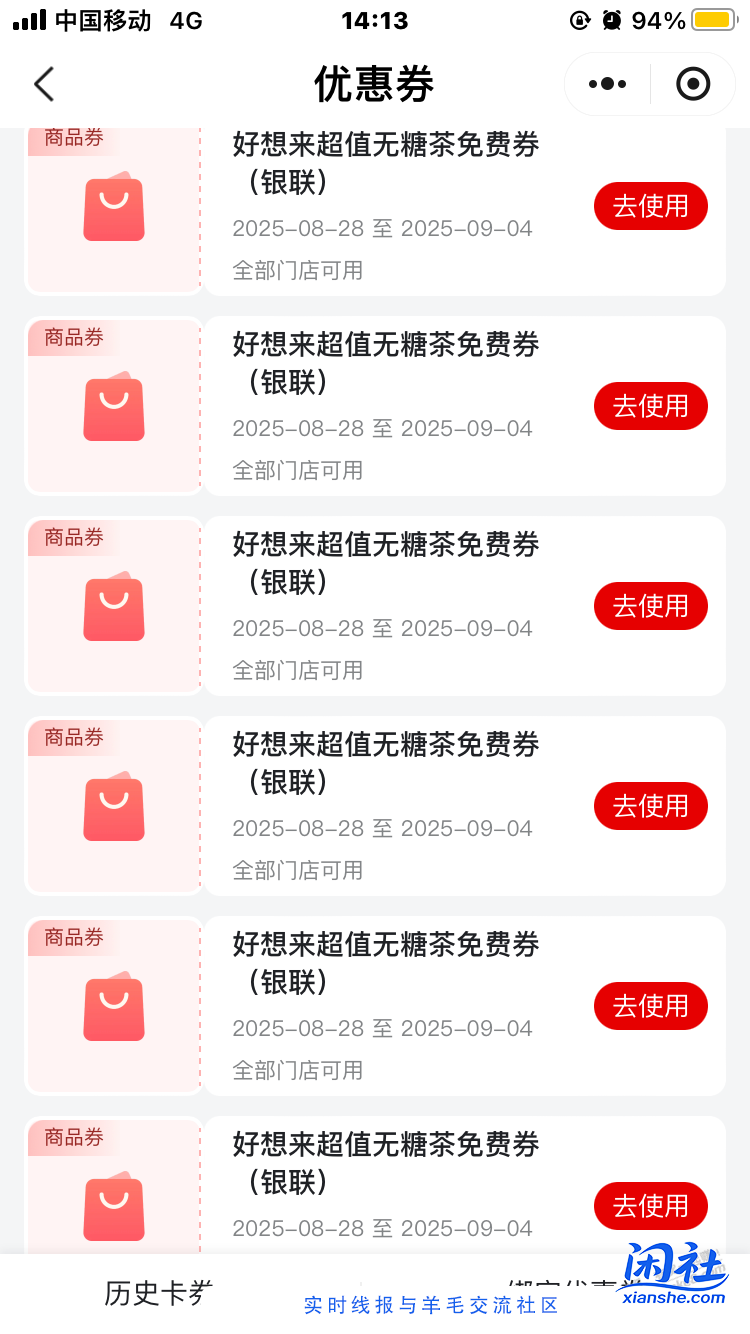750x1334 pixels.
Task: Tap the coupon title 好想来超值无糖茶免费券
Action: point(387,145)
